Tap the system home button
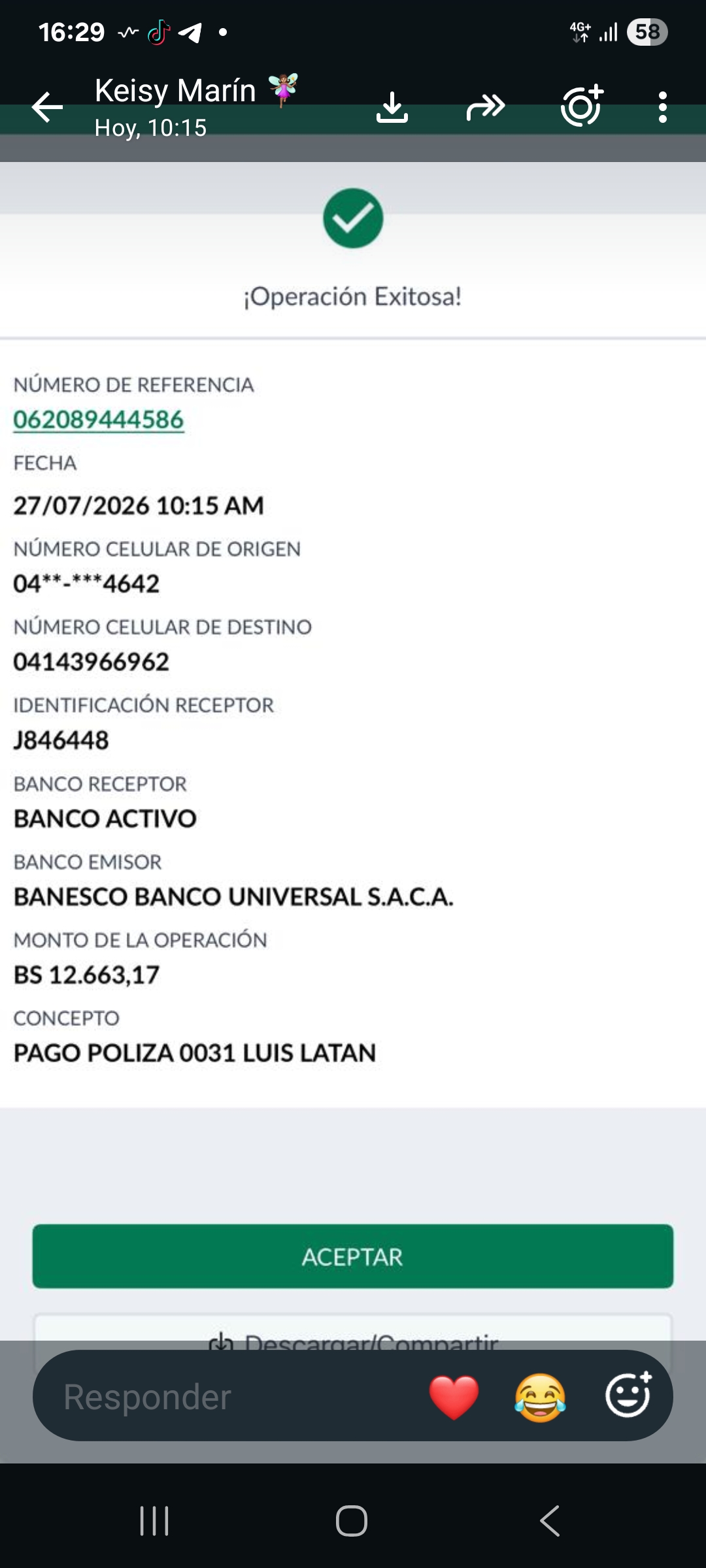Image resolution: width=706 pixels, height=1568 pixels. pyautogui.click(x=352, y=1520)
